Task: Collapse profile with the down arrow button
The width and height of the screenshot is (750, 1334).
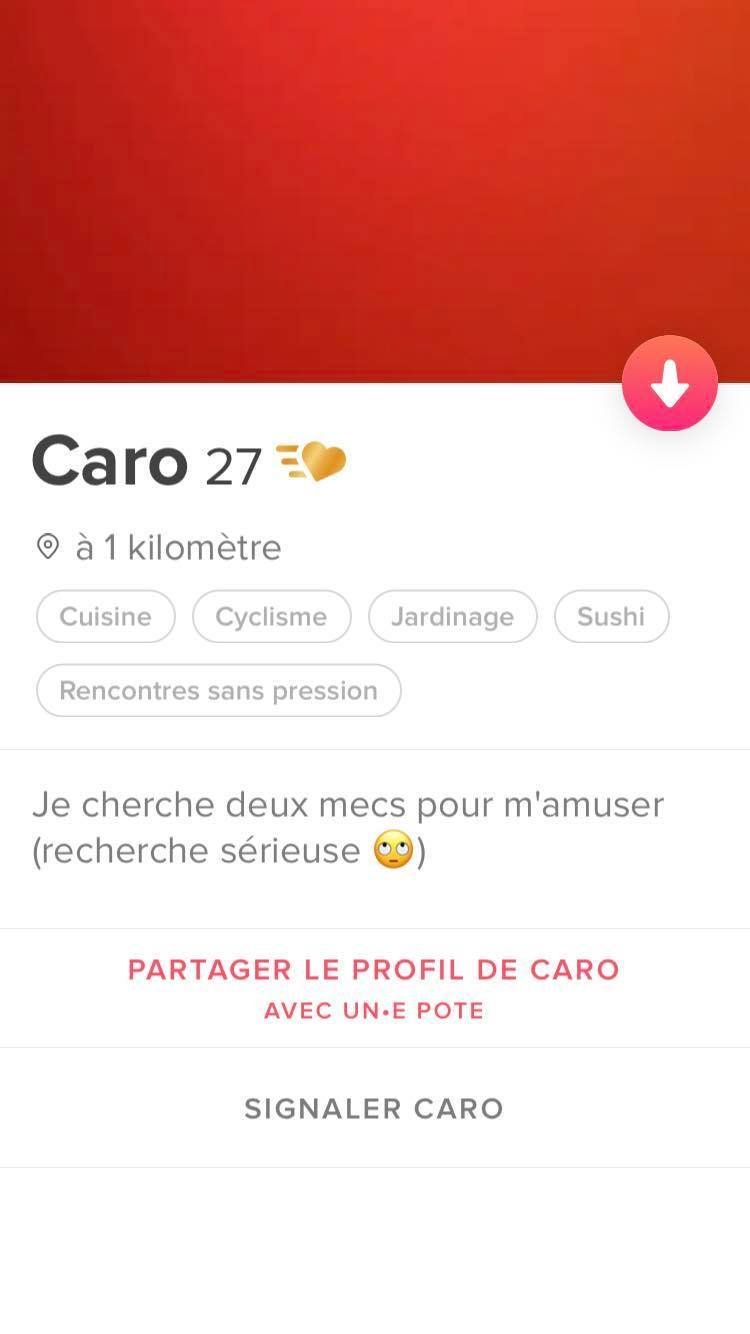Action: pos(670,383)
